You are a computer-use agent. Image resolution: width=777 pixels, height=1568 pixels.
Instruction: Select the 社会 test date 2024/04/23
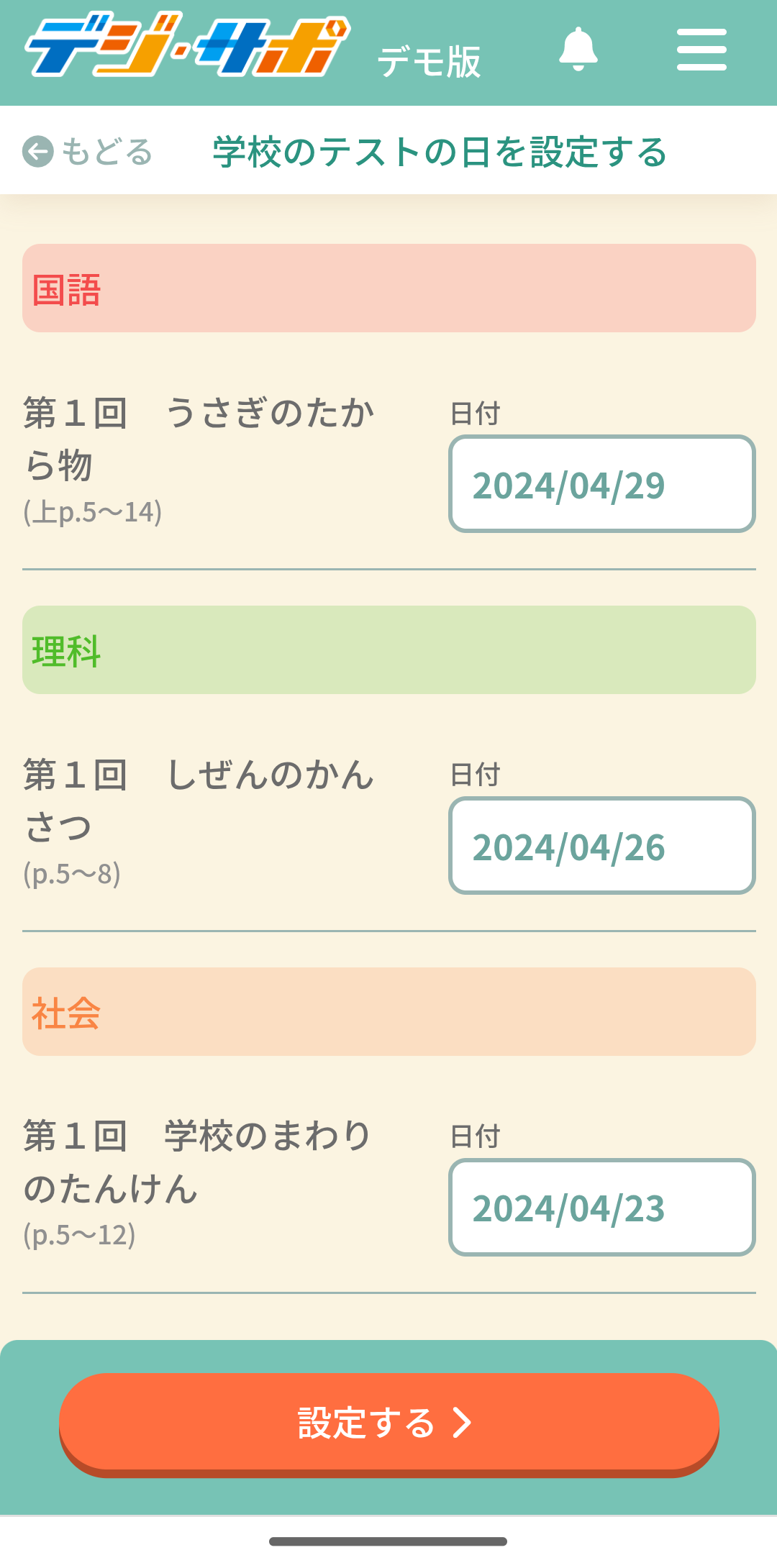(x=602, y=1208)
